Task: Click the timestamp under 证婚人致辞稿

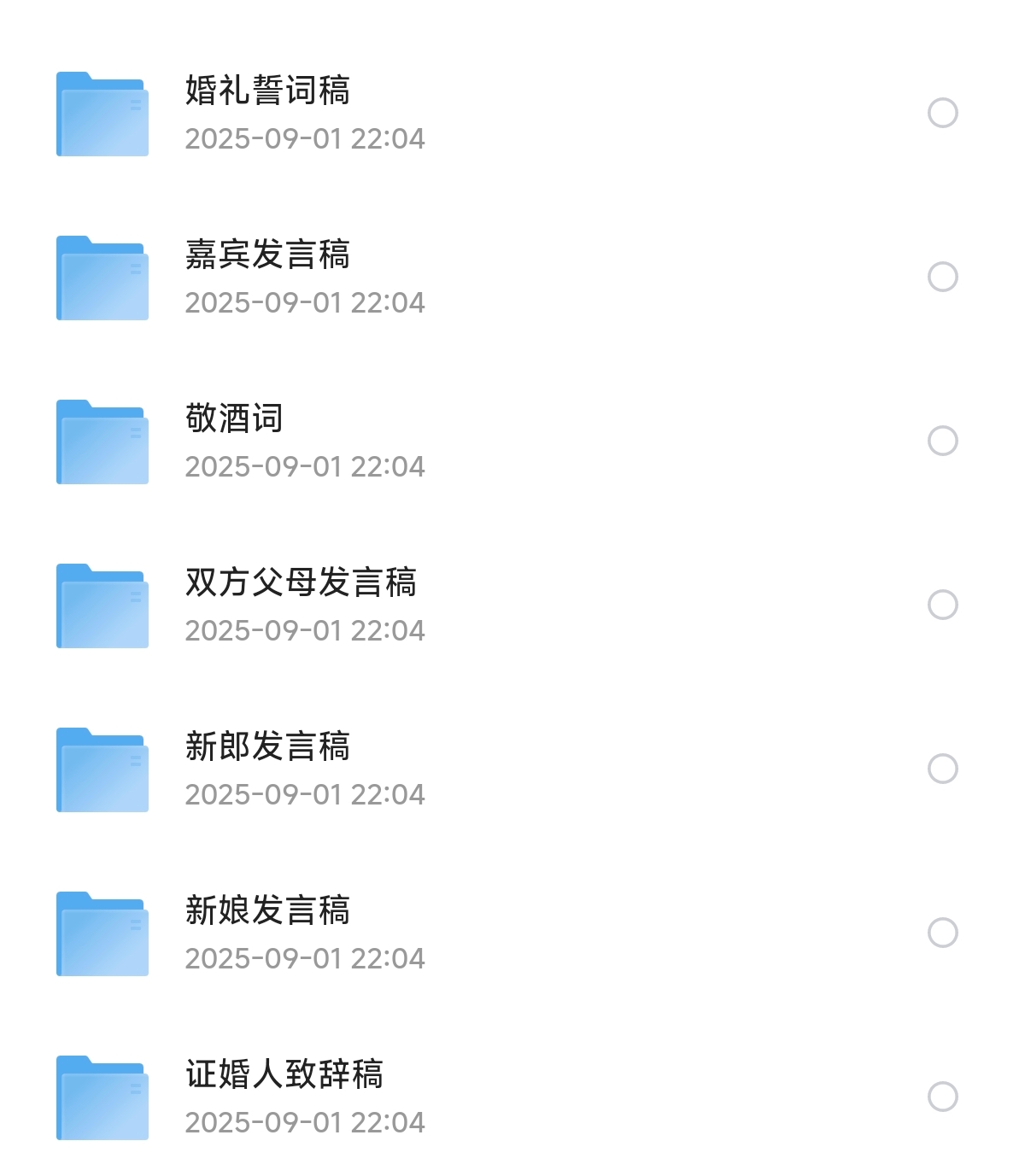Action: click(305, 1120)
